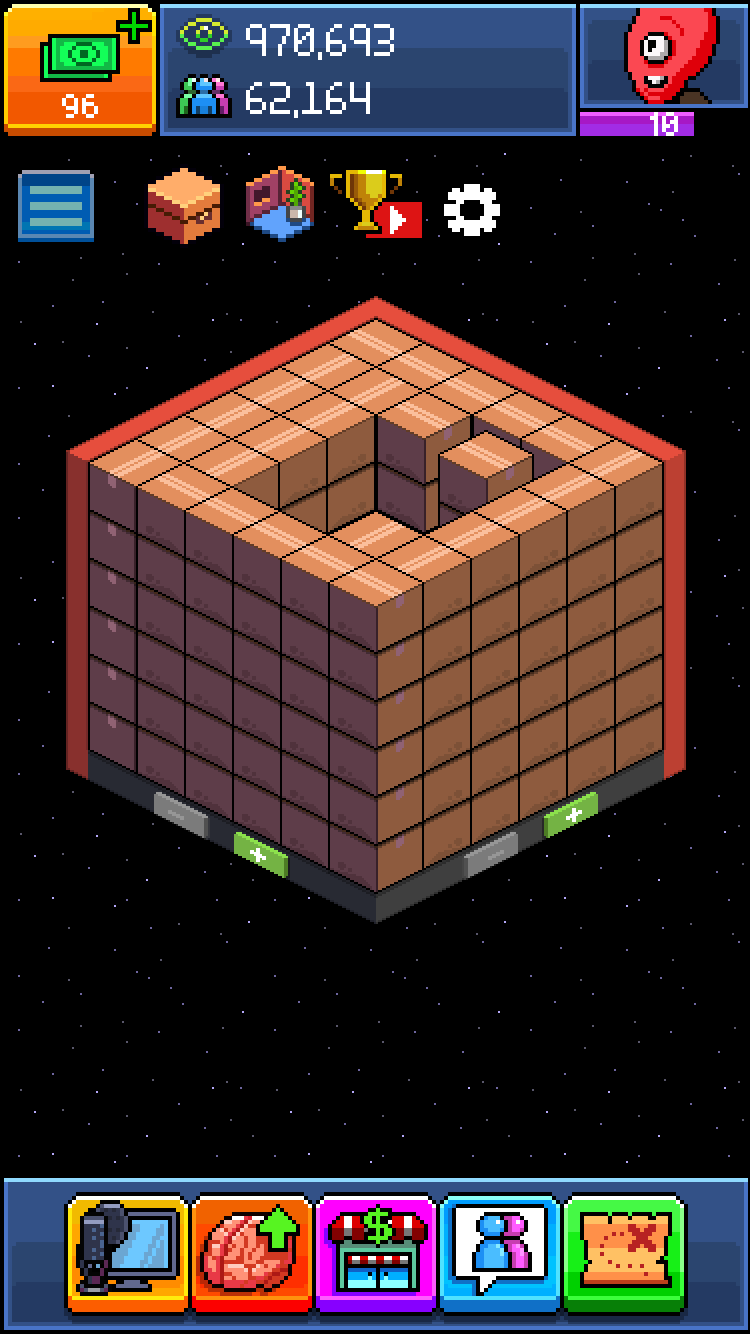Image resolution: width=750 pixels, height=1334 pixels.
Task: Open the orange delivery box icon
Action: click(x=183, y=205)
